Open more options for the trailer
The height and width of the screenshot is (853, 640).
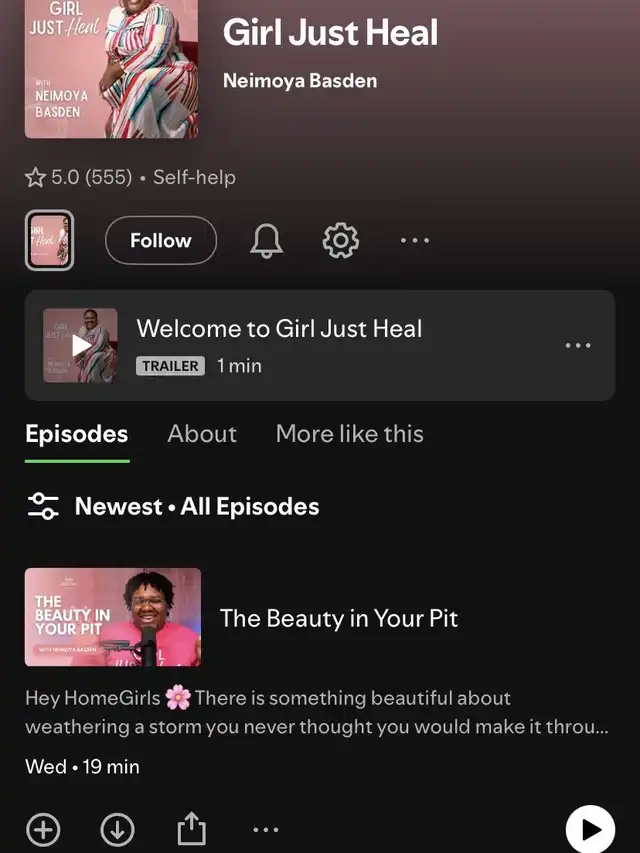tap(578, 345)
